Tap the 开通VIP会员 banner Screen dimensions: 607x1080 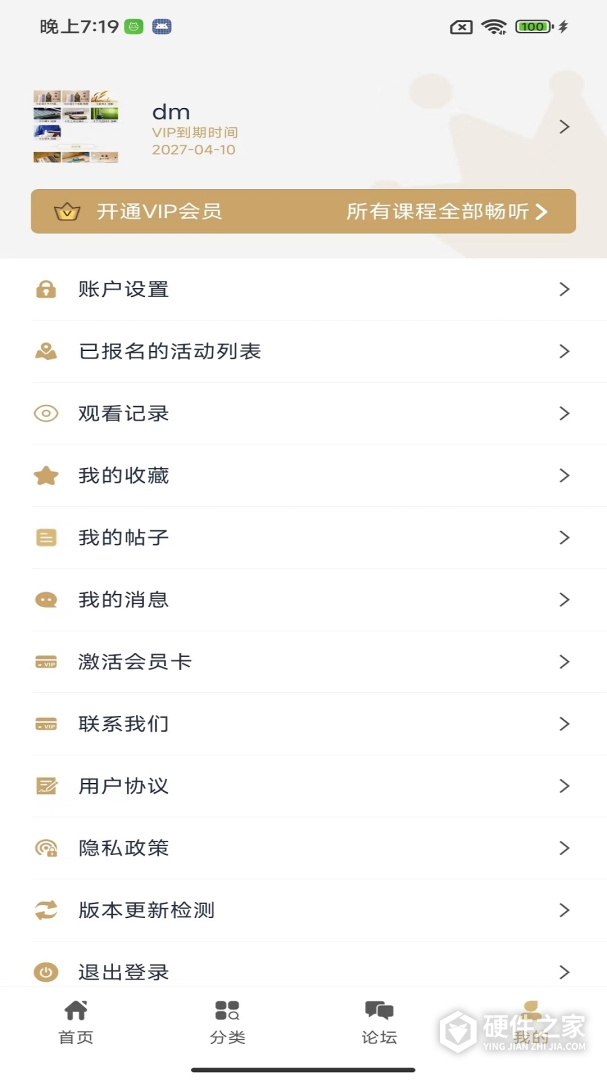click(303, 211)
